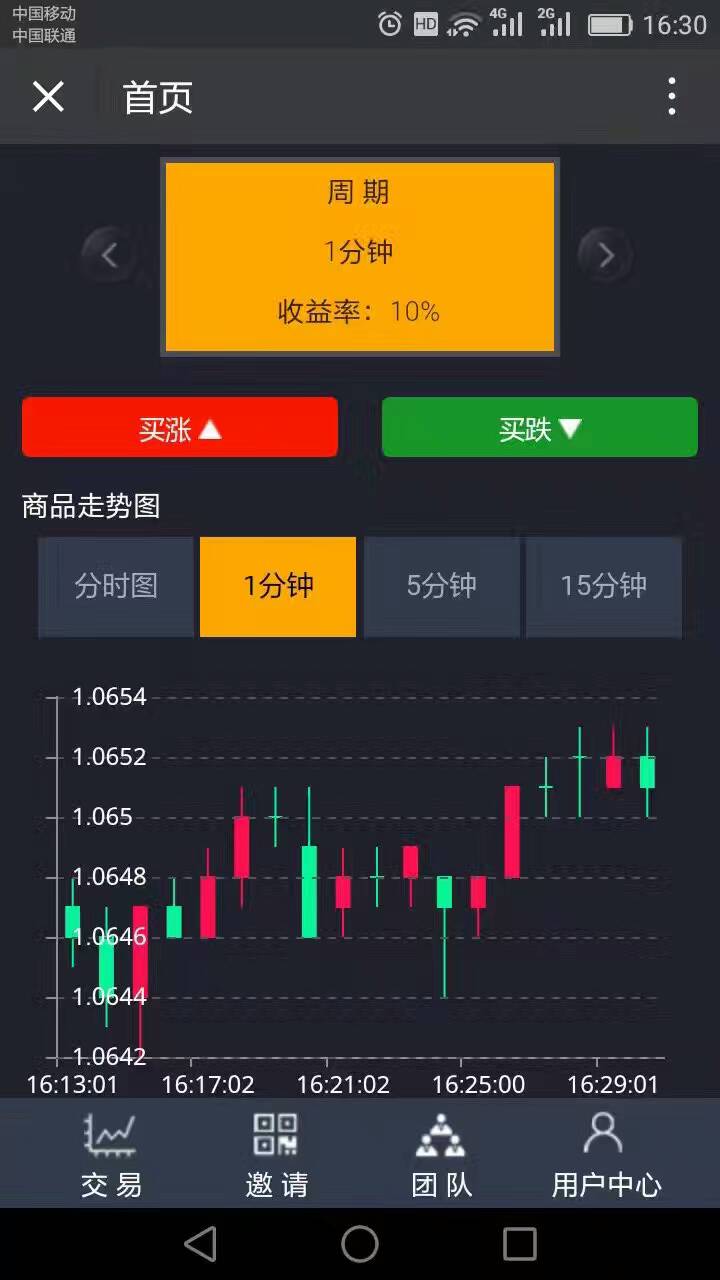
Task: Open the 交易 tab
Action: (111, 1155)
